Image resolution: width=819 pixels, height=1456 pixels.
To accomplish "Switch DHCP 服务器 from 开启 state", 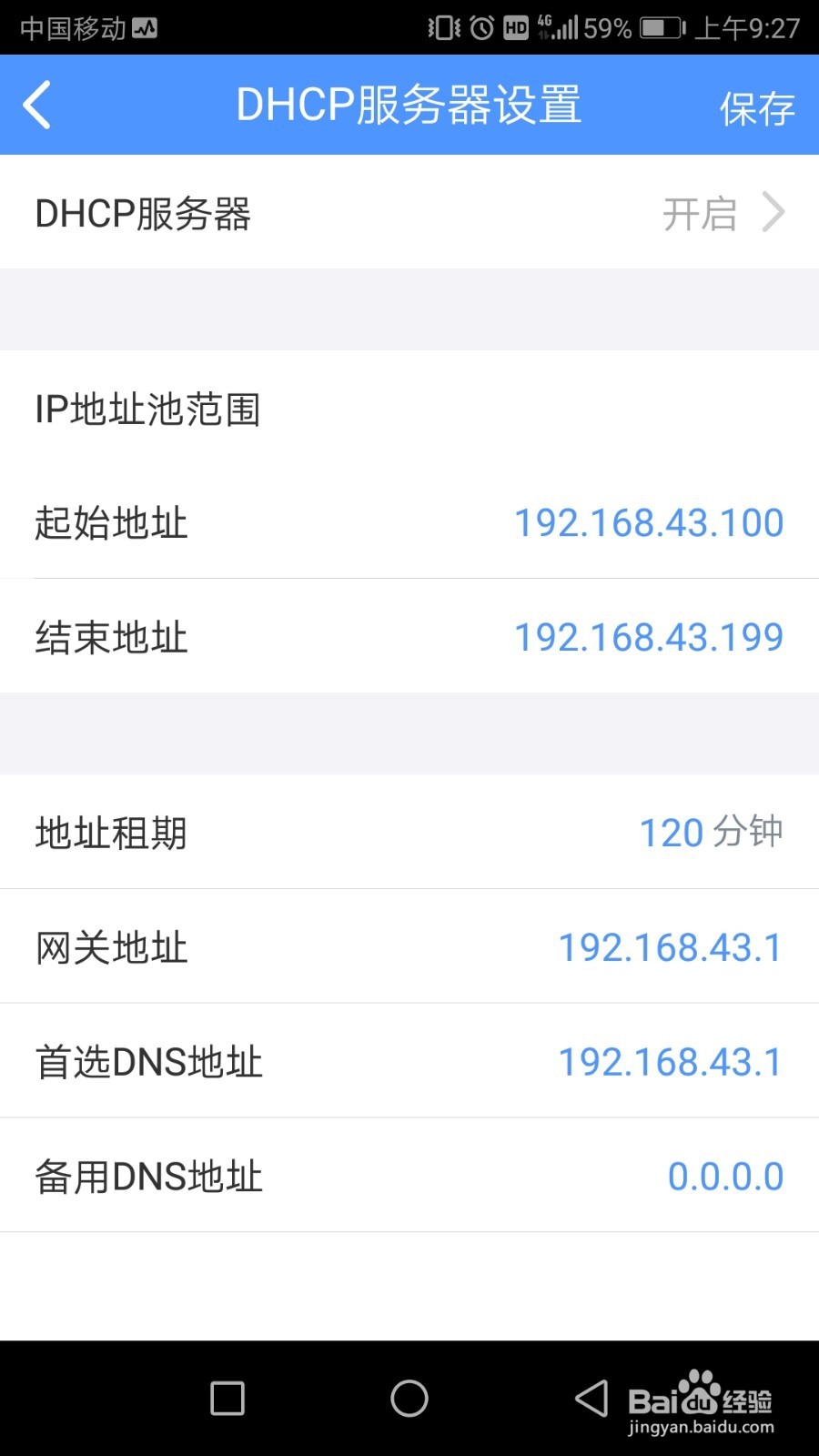I will [701, 212].
